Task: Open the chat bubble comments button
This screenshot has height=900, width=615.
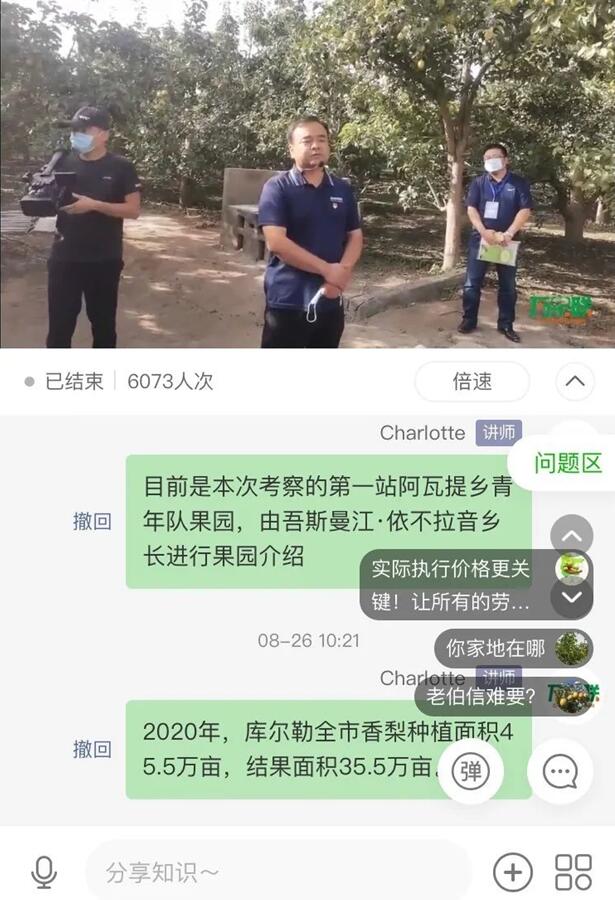Action: (560, 771)
